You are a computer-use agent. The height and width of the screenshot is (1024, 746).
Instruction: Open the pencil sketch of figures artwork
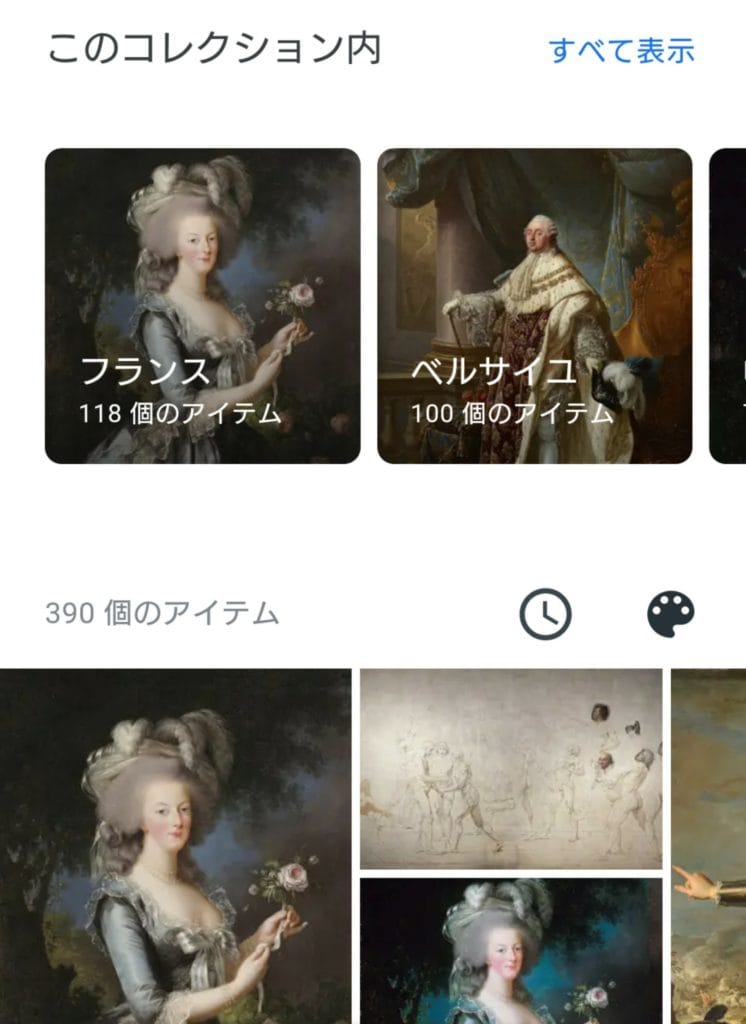pos(511,768)
